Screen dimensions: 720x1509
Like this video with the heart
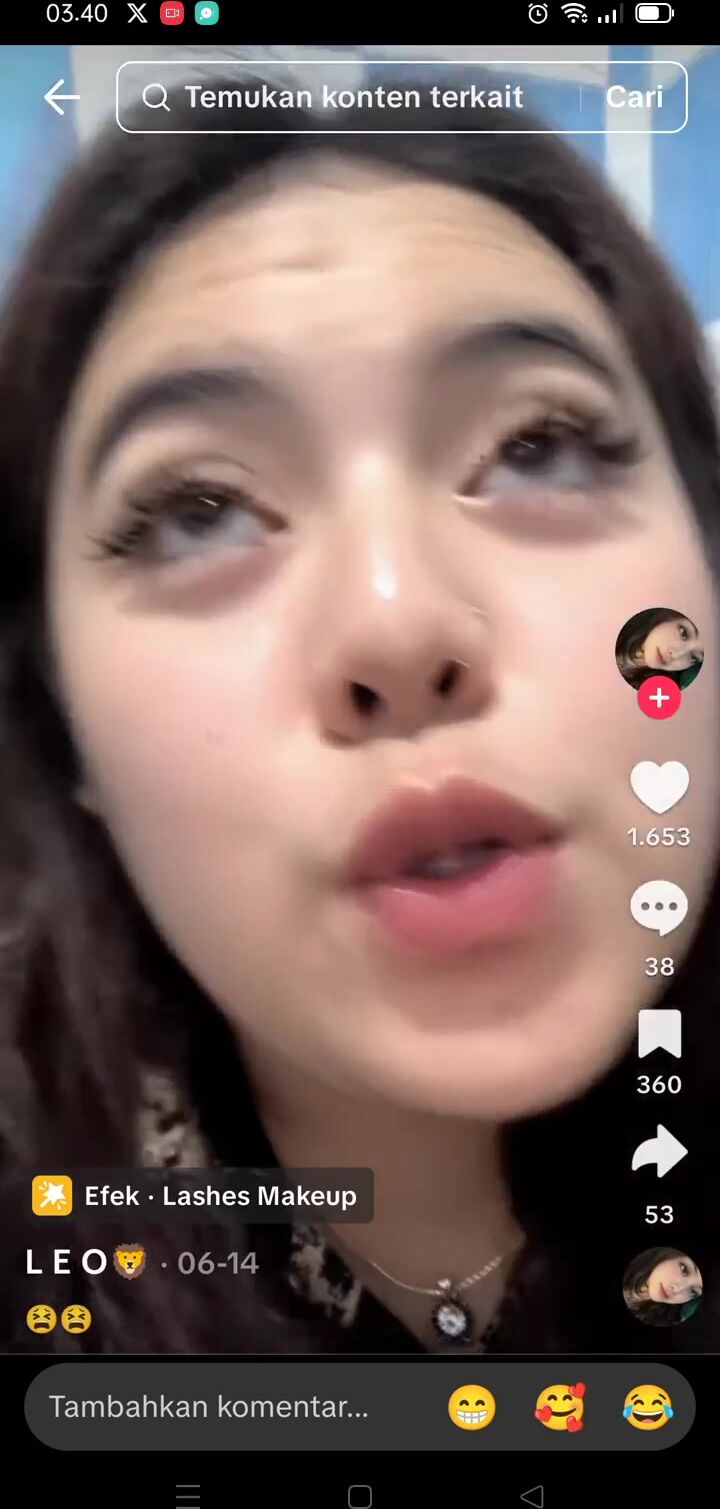coord(659,787)
